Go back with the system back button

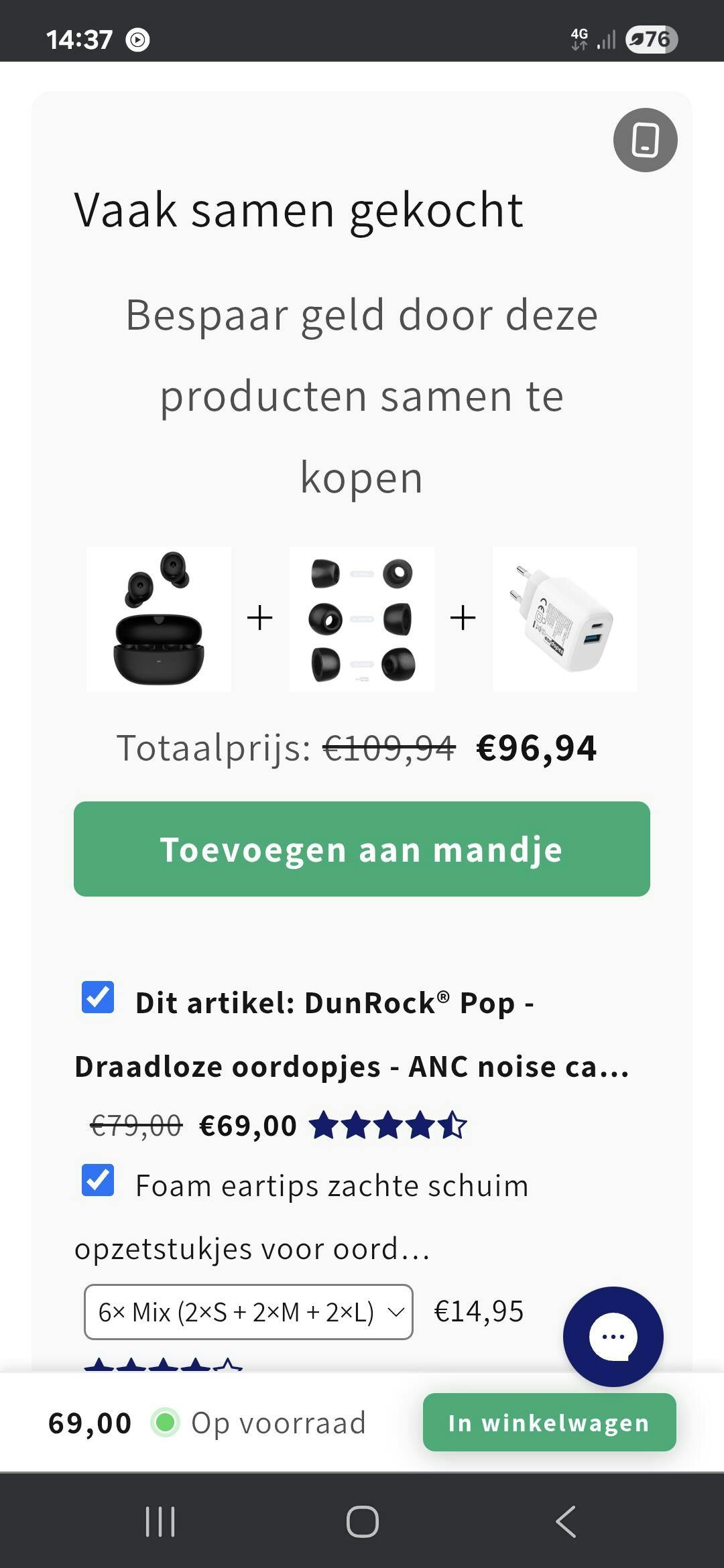point(566,1521)
